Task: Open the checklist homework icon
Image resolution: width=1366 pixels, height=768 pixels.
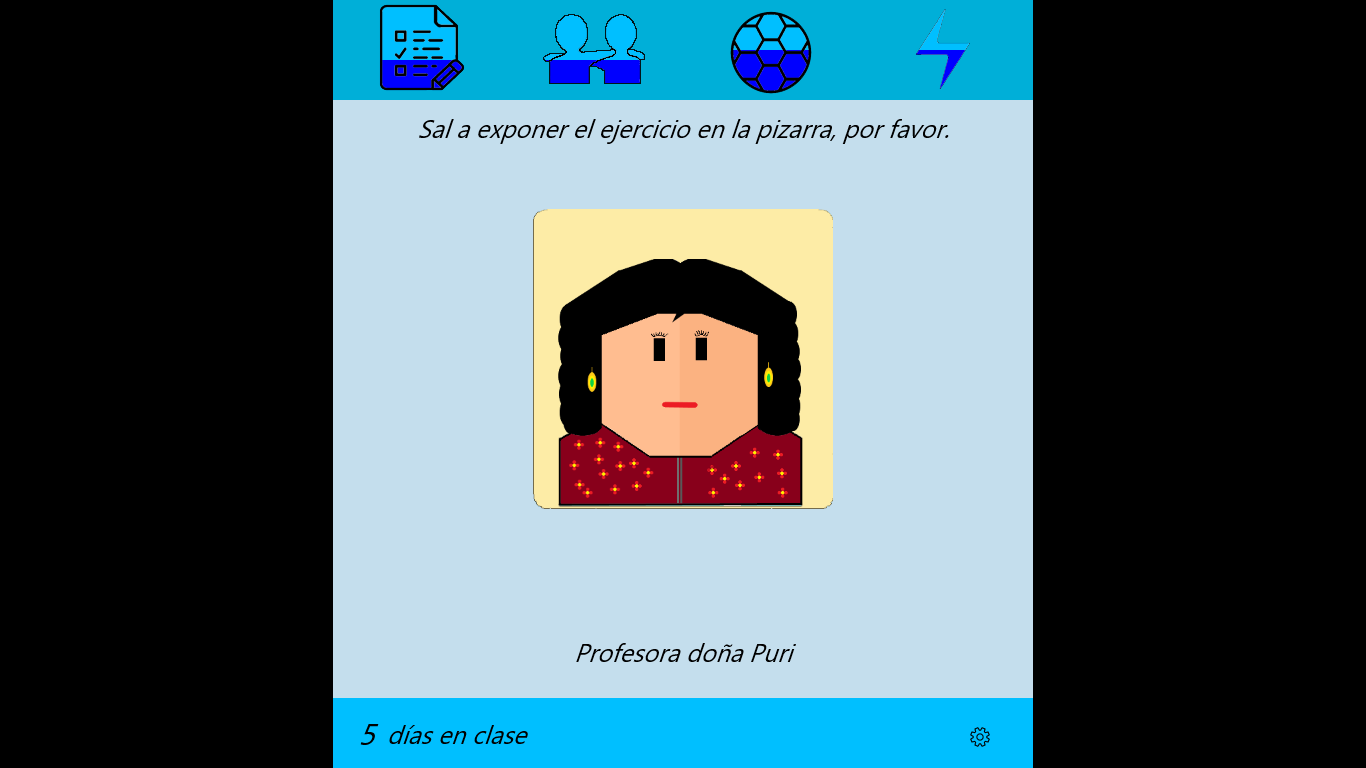Action: (421, 49)
